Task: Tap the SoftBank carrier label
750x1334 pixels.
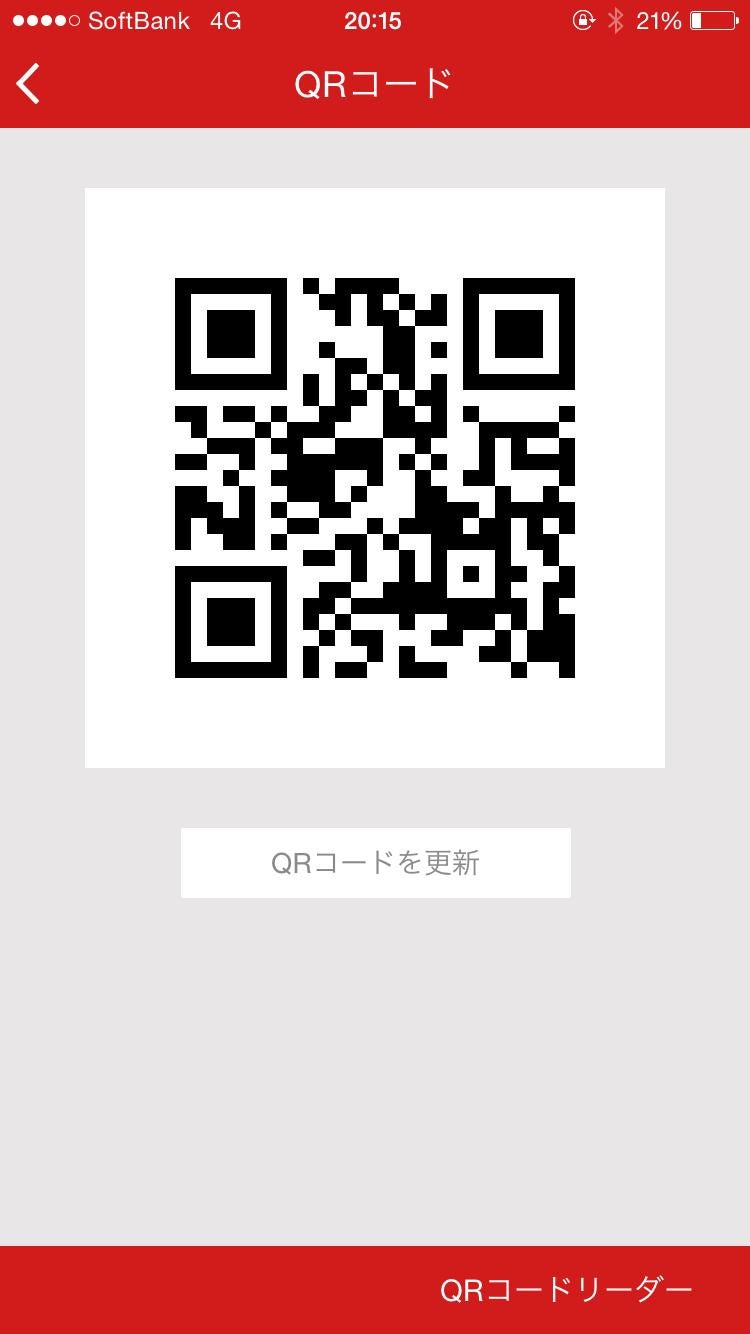Action: point(140,20)
